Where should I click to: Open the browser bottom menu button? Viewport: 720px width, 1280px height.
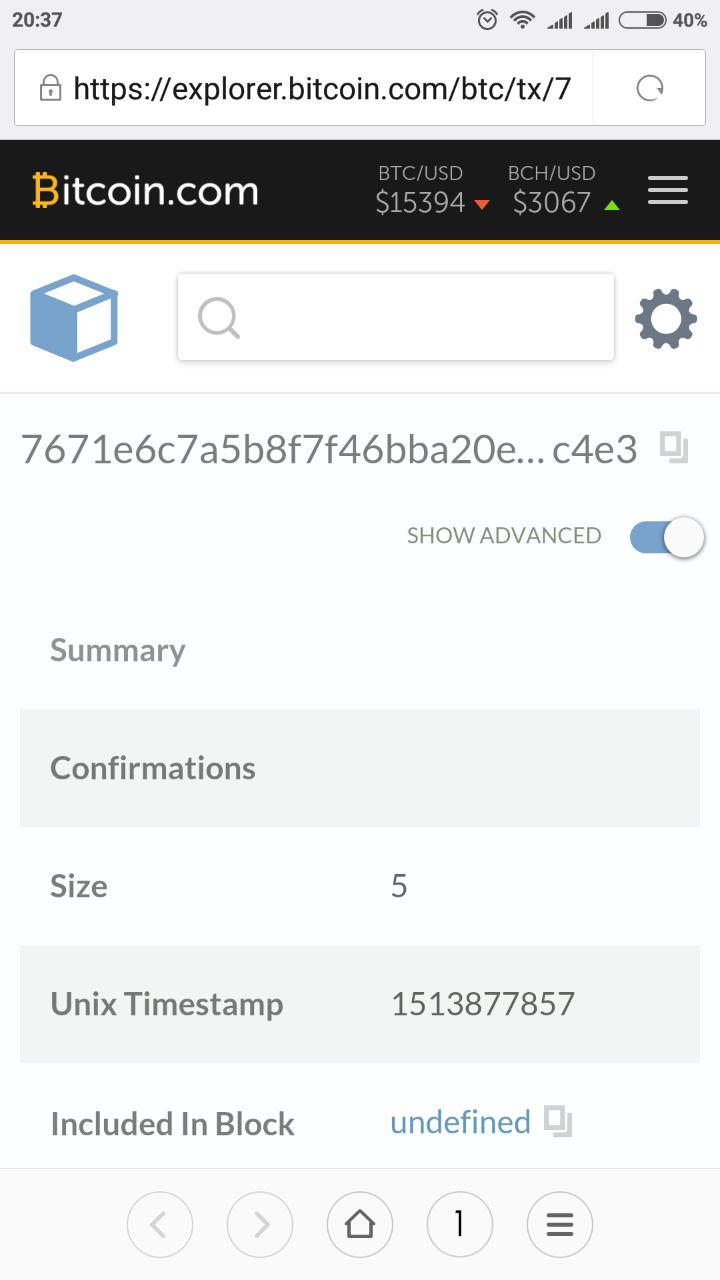(560, 1224)
